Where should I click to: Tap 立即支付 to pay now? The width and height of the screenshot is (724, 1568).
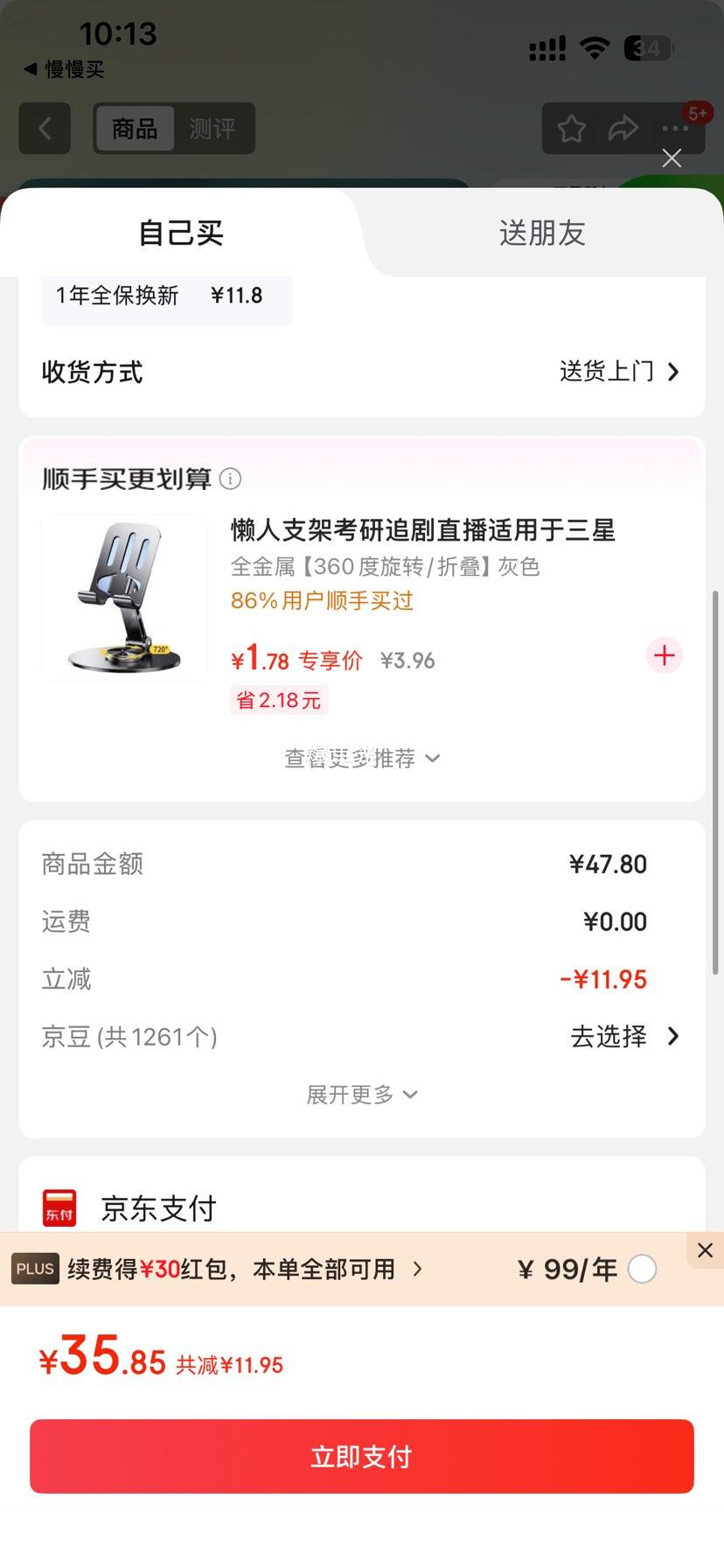(361, 1456)
